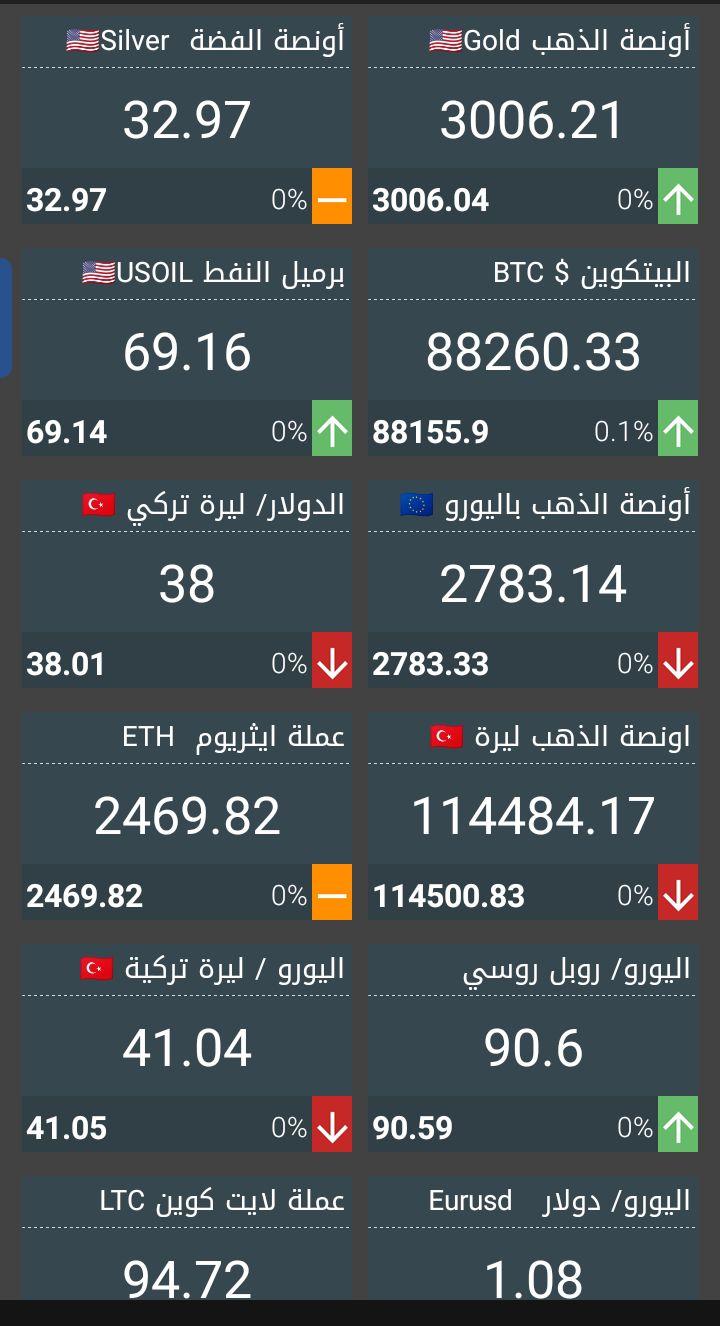The height and width of the screenshot is (1326, 720).
Task: Open the LTC Litecoin price card
Action: (186, 1238)
